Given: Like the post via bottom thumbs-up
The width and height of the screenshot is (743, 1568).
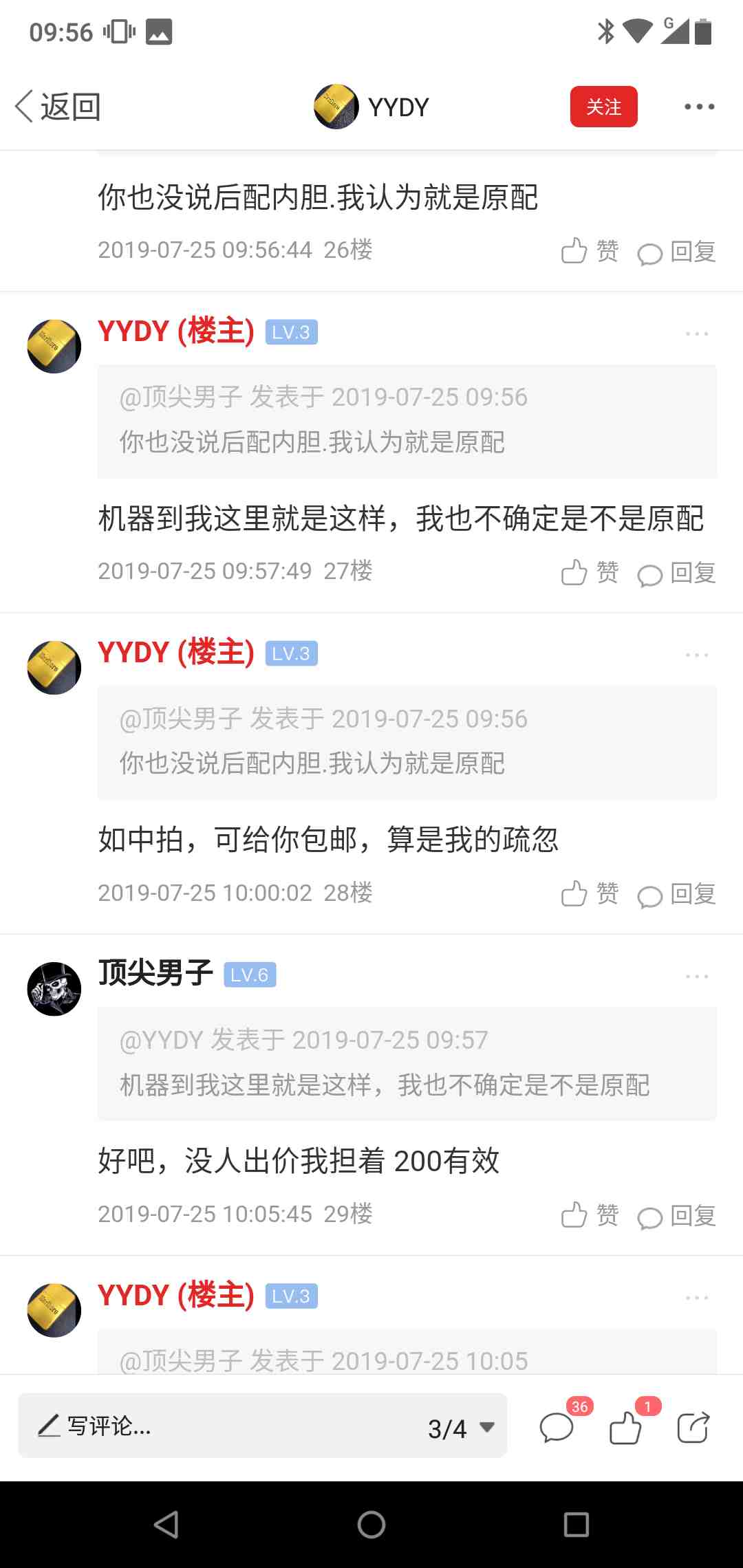Looking at the screenshot, I should [625, 1428].
